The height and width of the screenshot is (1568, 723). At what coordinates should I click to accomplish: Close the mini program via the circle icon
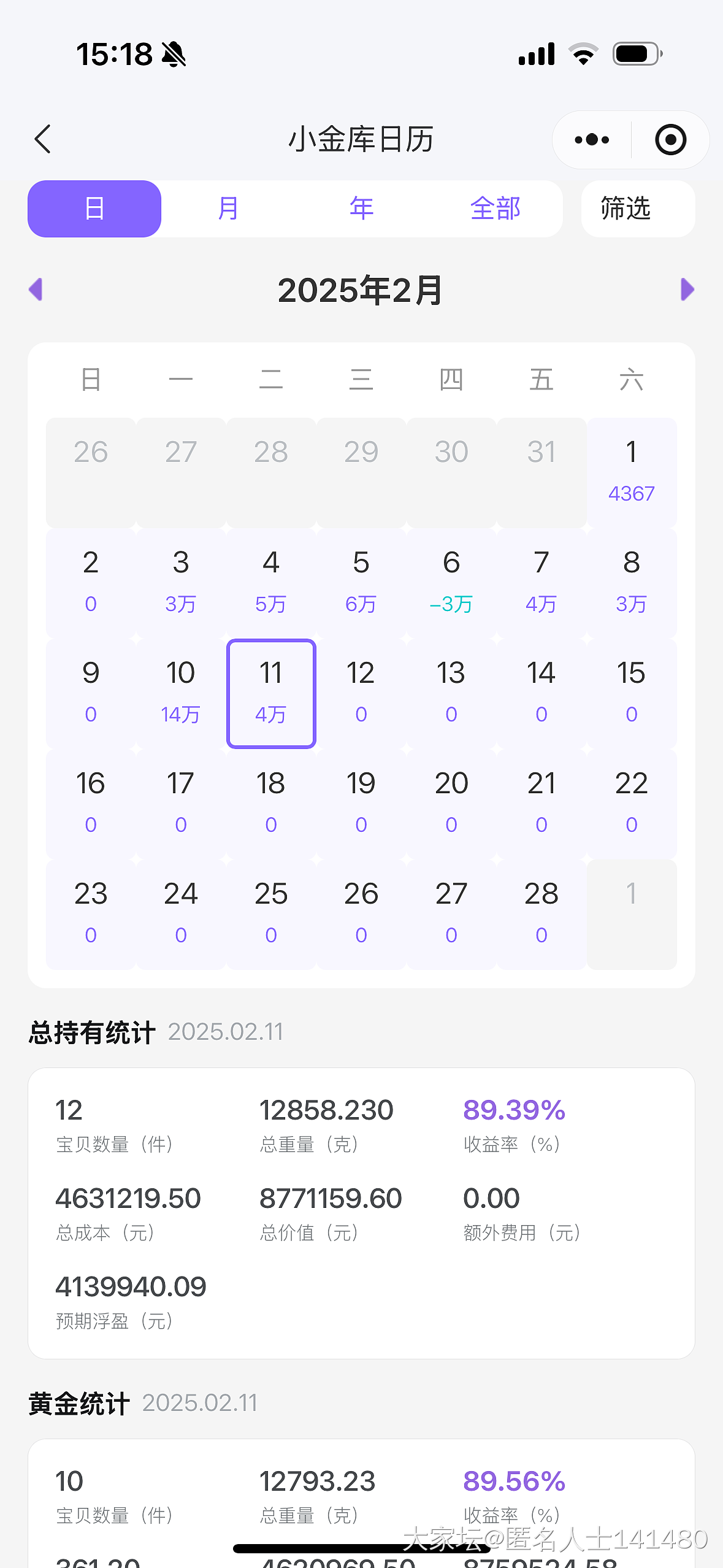[x=670, y=140]
